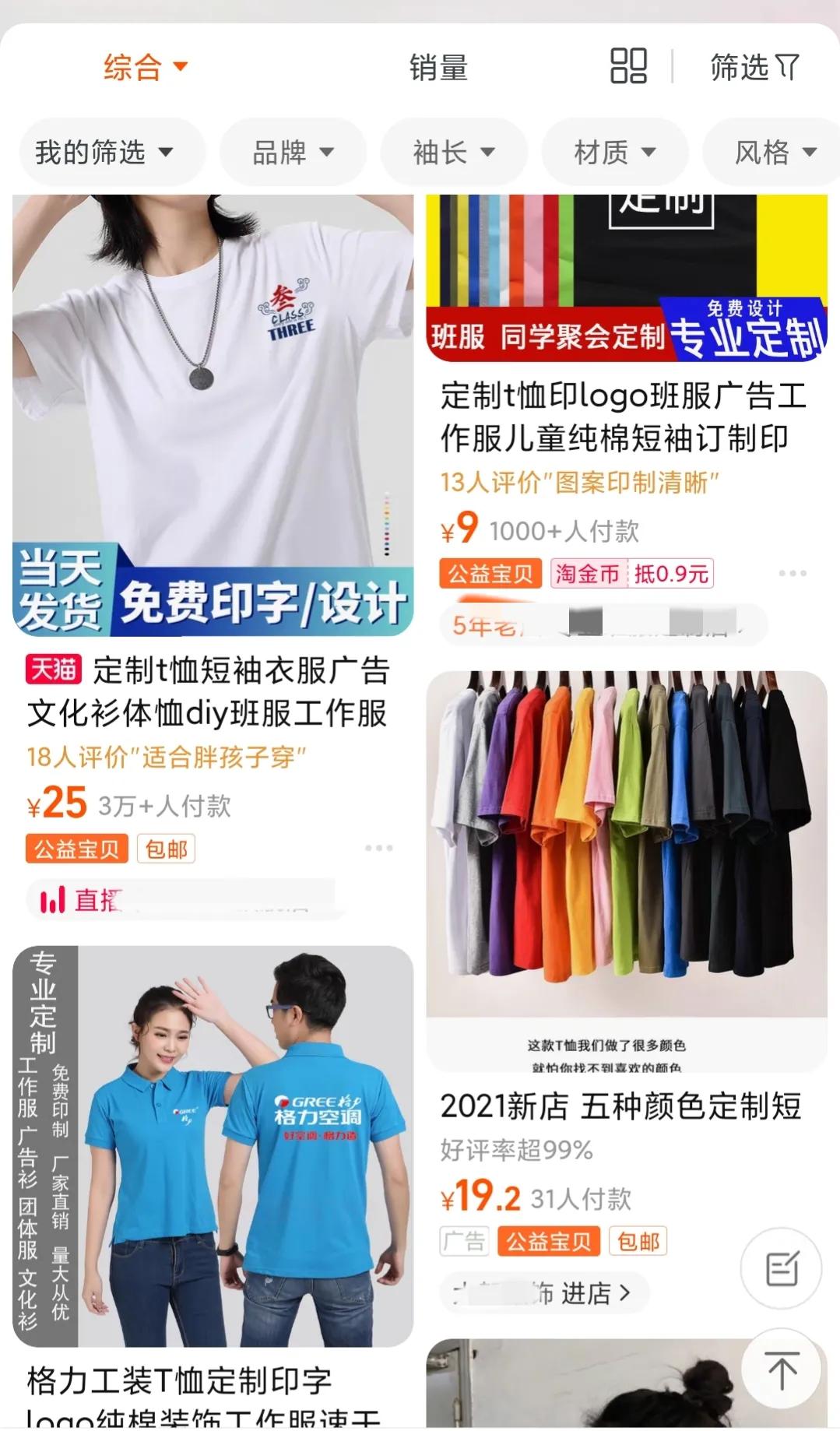
Task: Open the 材质 material filter menu
Action: pos(614,152)
